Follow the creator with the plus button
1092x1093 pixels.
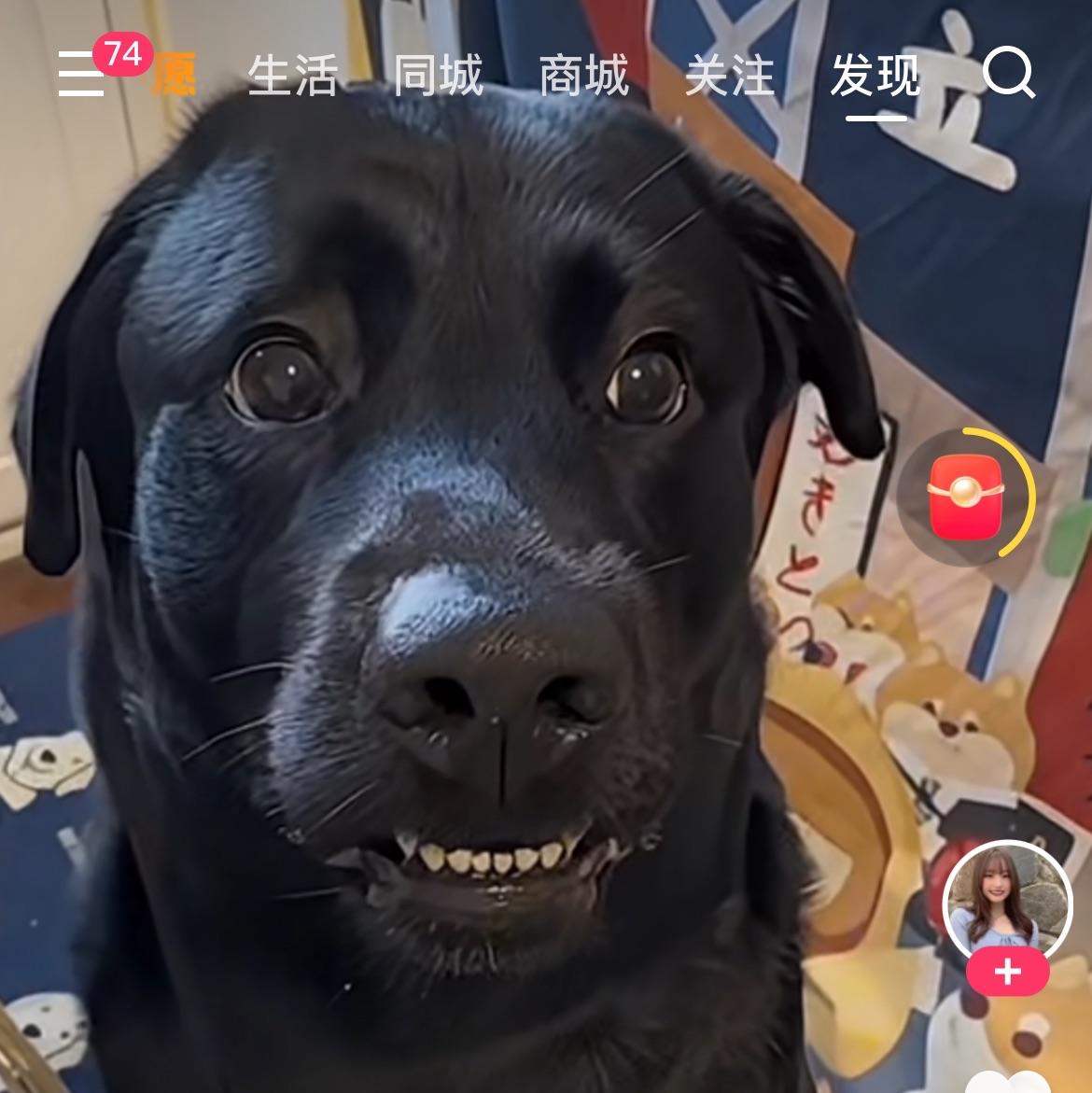[1007, 973]
